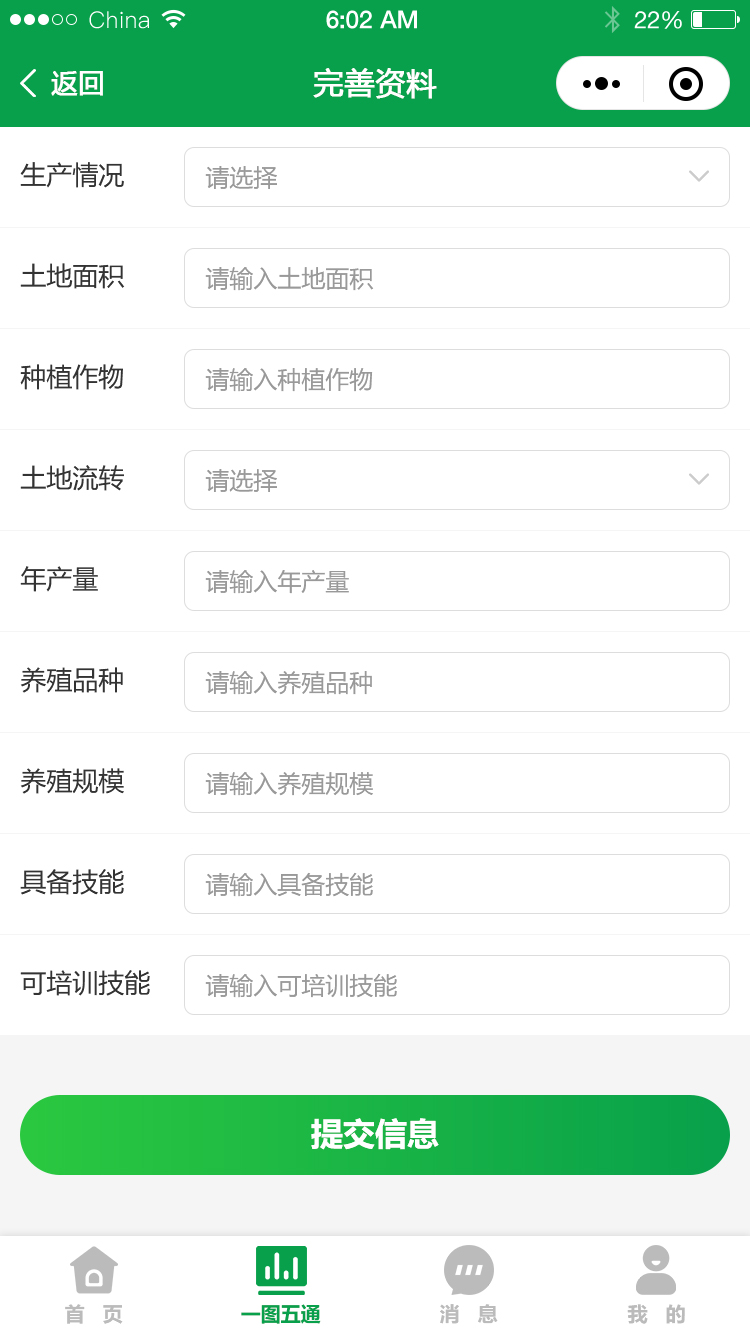Screen dimensions: 750x1334
Task: Select the 可培训技能 input field
Action: 457,985
